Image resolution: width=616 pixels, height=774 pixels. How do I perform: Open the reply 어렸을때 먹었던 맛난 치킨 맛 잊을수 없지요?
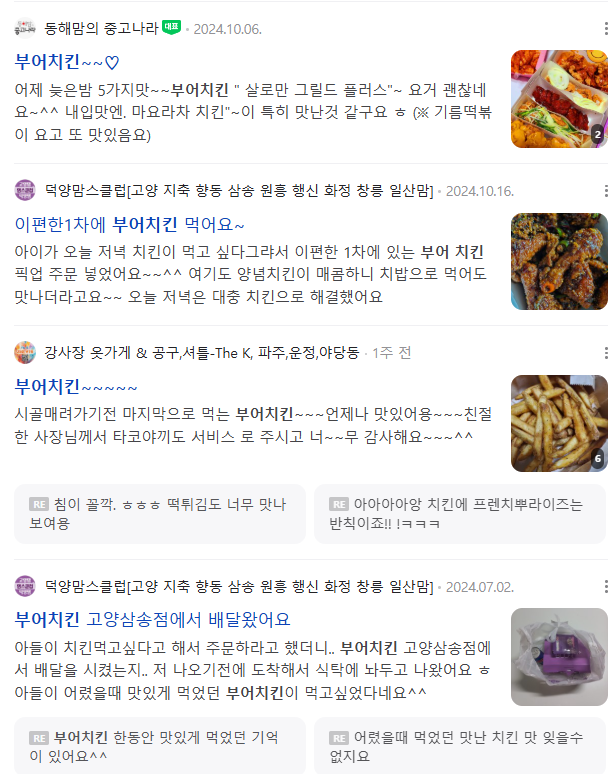[x=458, y=746]
